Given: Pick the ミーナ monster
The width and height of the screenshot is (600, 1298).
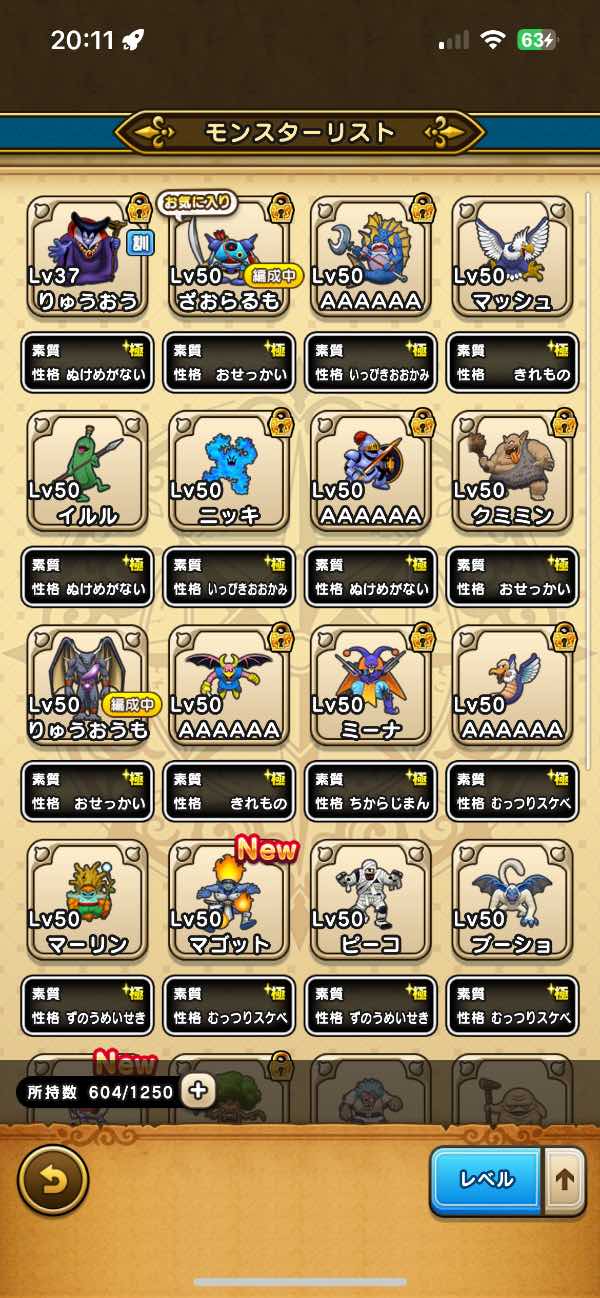Looking at the screenshot, I should [x=372, y=687].
